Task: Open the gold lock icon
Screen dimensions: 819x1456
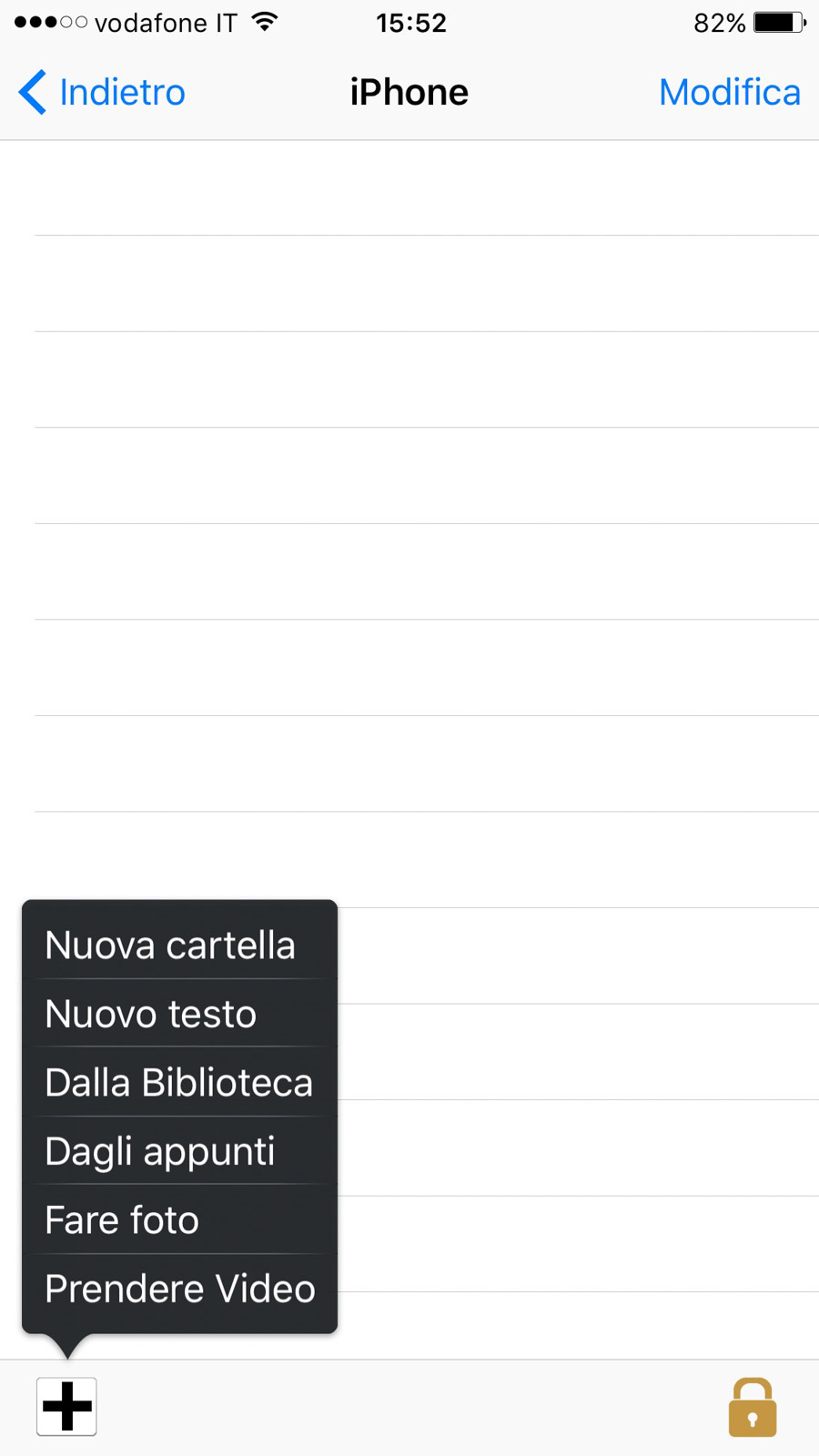Action: click(752, 1408)
